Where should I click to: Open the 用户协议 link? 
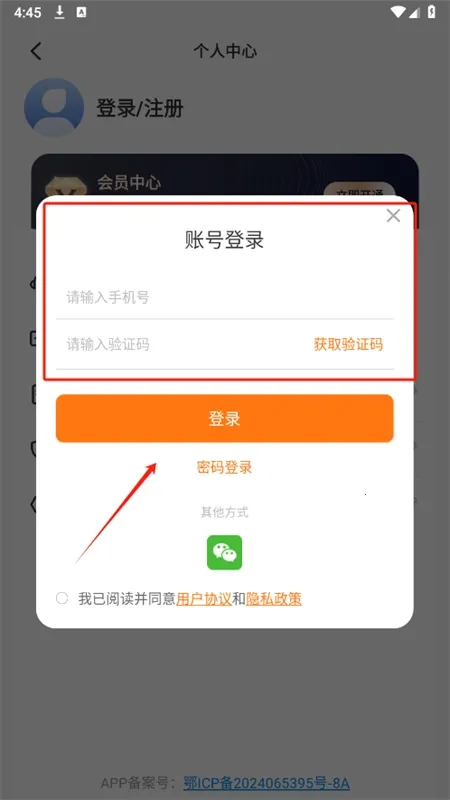tap(204, 598)
